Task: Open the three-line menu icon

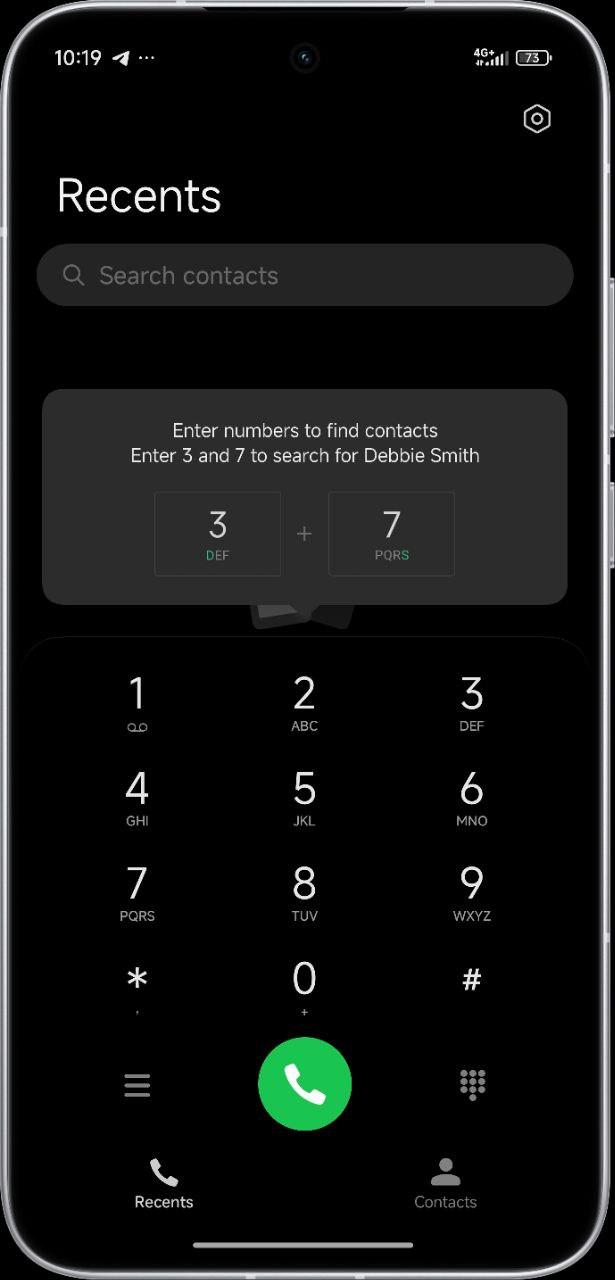Action: [137, 1085]
